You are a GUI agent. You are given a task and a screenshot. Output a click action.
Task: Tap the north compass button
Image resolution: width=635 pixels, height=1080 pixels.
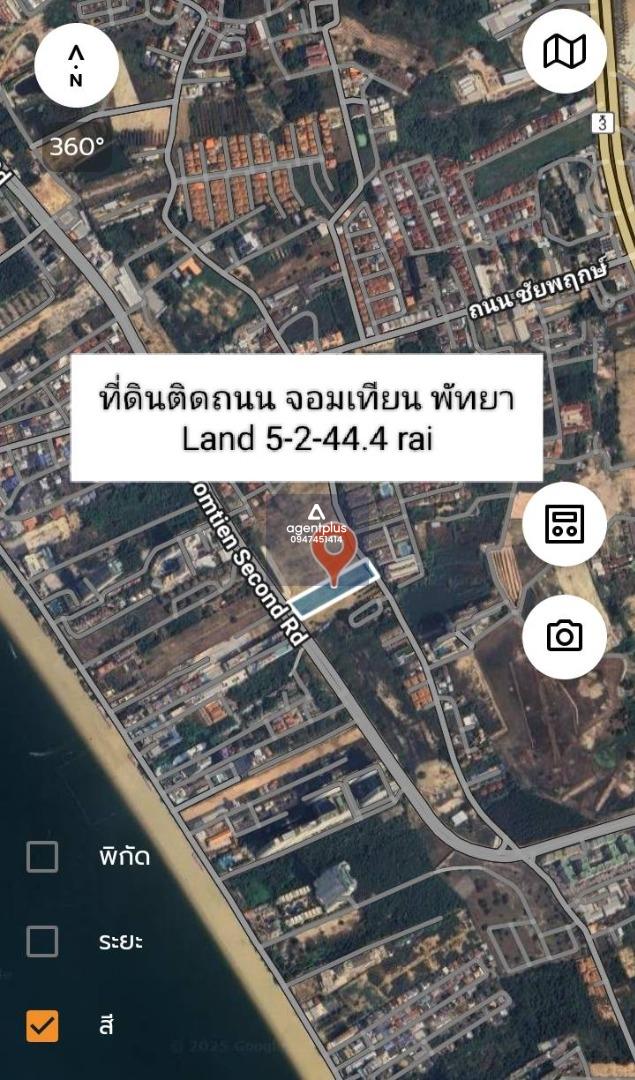click(77, 66)
